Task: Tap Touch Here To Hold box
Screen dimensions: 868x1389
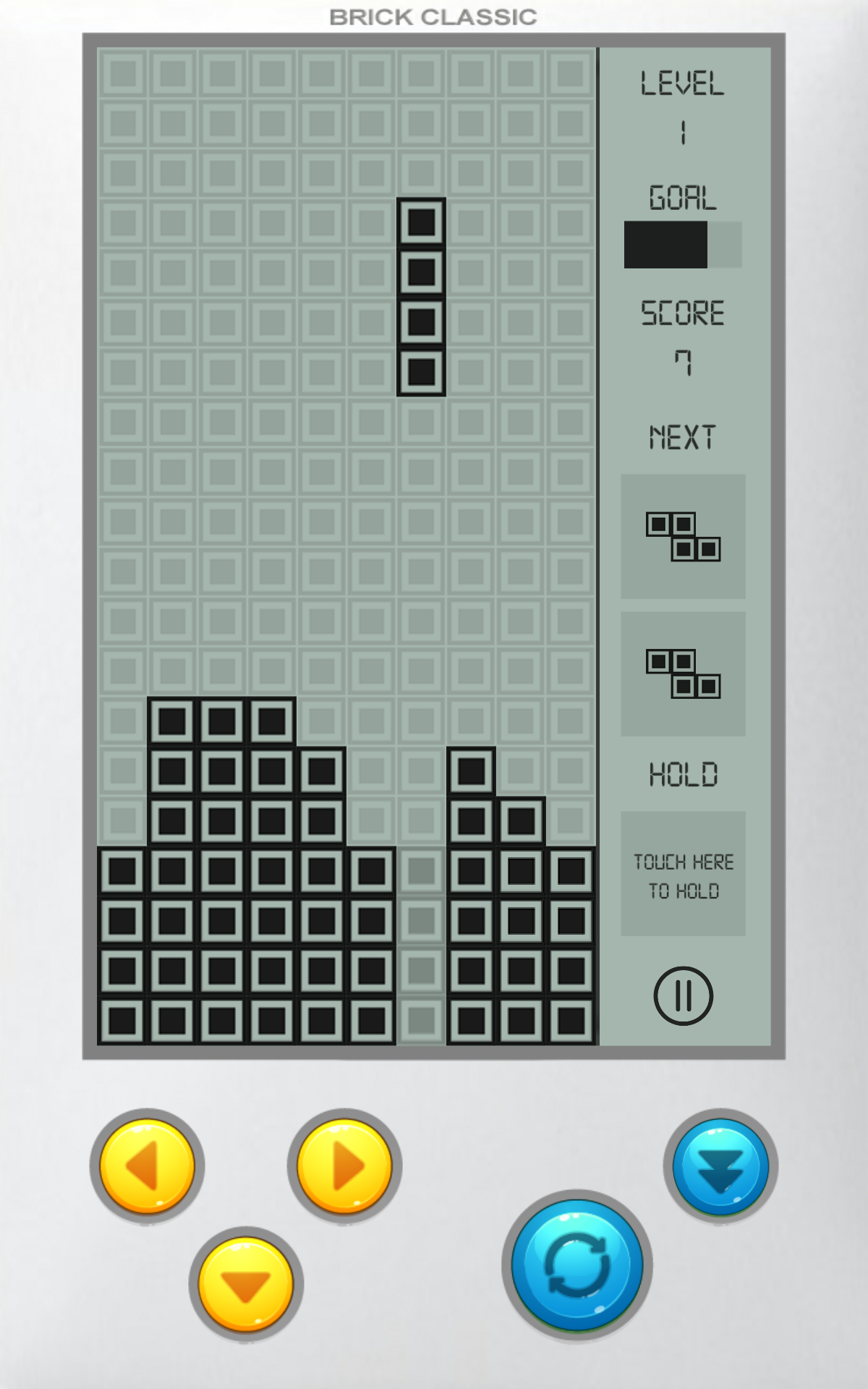Action: pyautogui.click(x=684, y=874)
